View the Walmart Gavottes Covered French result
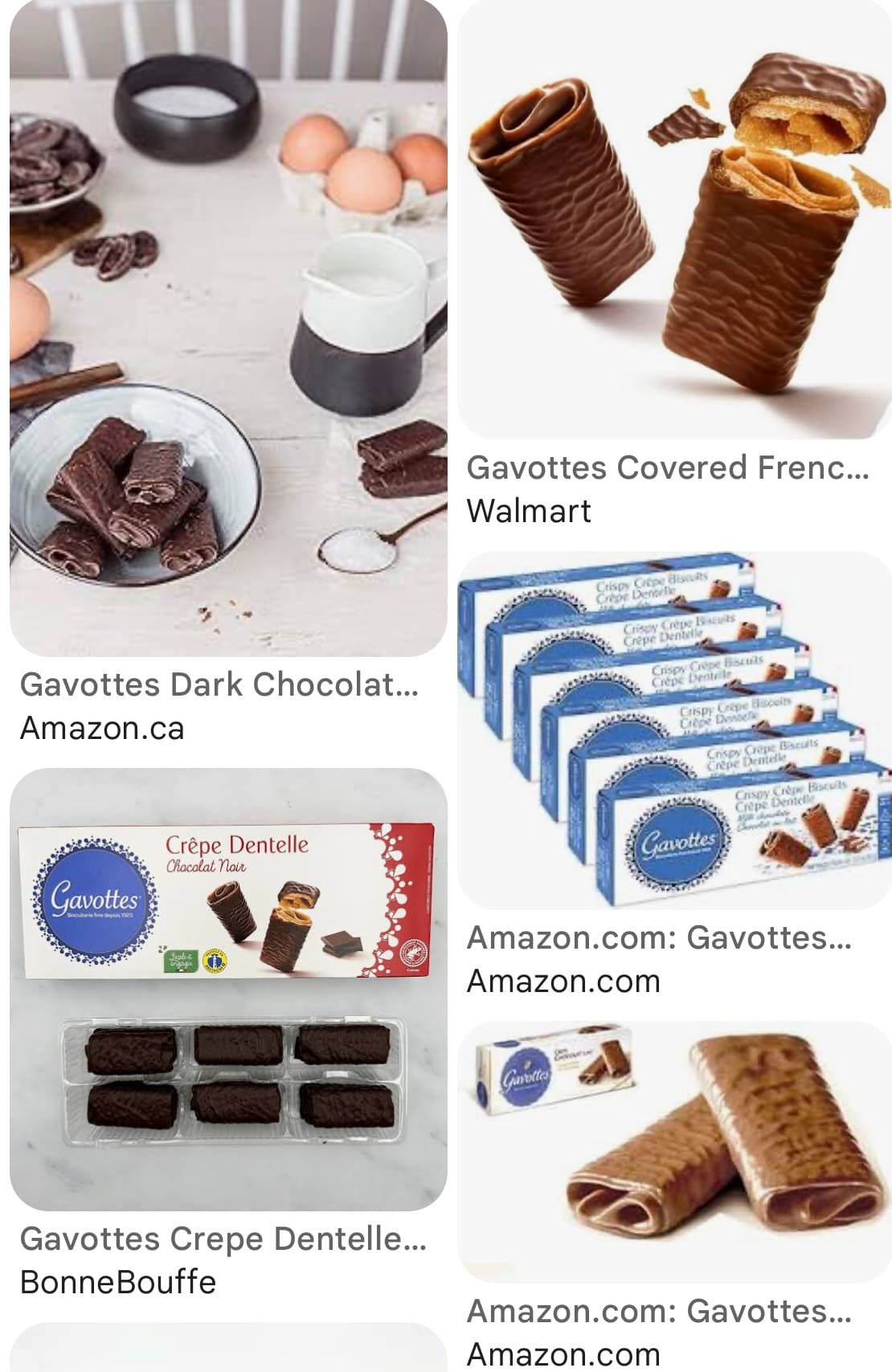892x1372 pixels. pyautogui.click(x=674, y=220)
